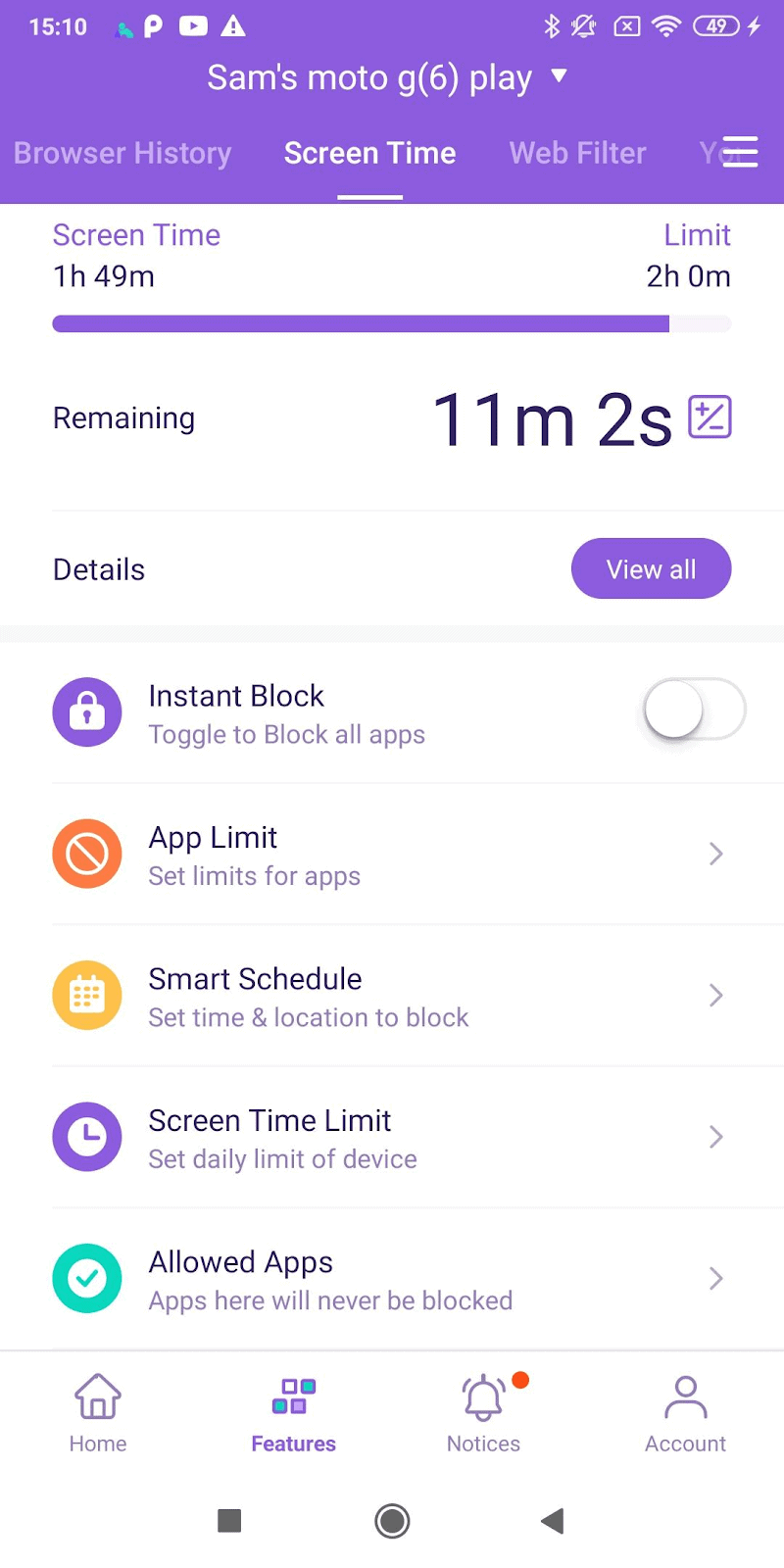Enable the Instant Block switch
This screenshot has height=1568, width=784.
tap(694, 711)
